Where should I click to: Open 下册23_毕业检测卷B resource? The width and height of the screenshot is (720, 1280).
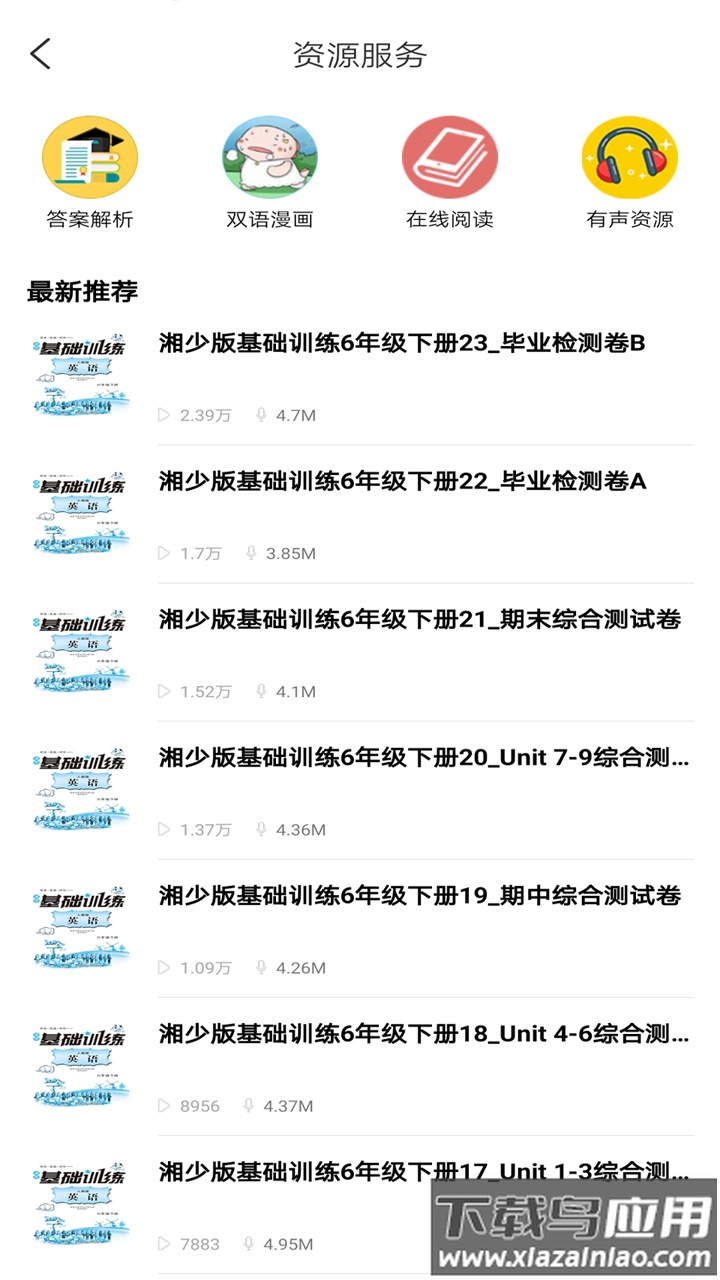pyautogui.click(x=402, y=344)
